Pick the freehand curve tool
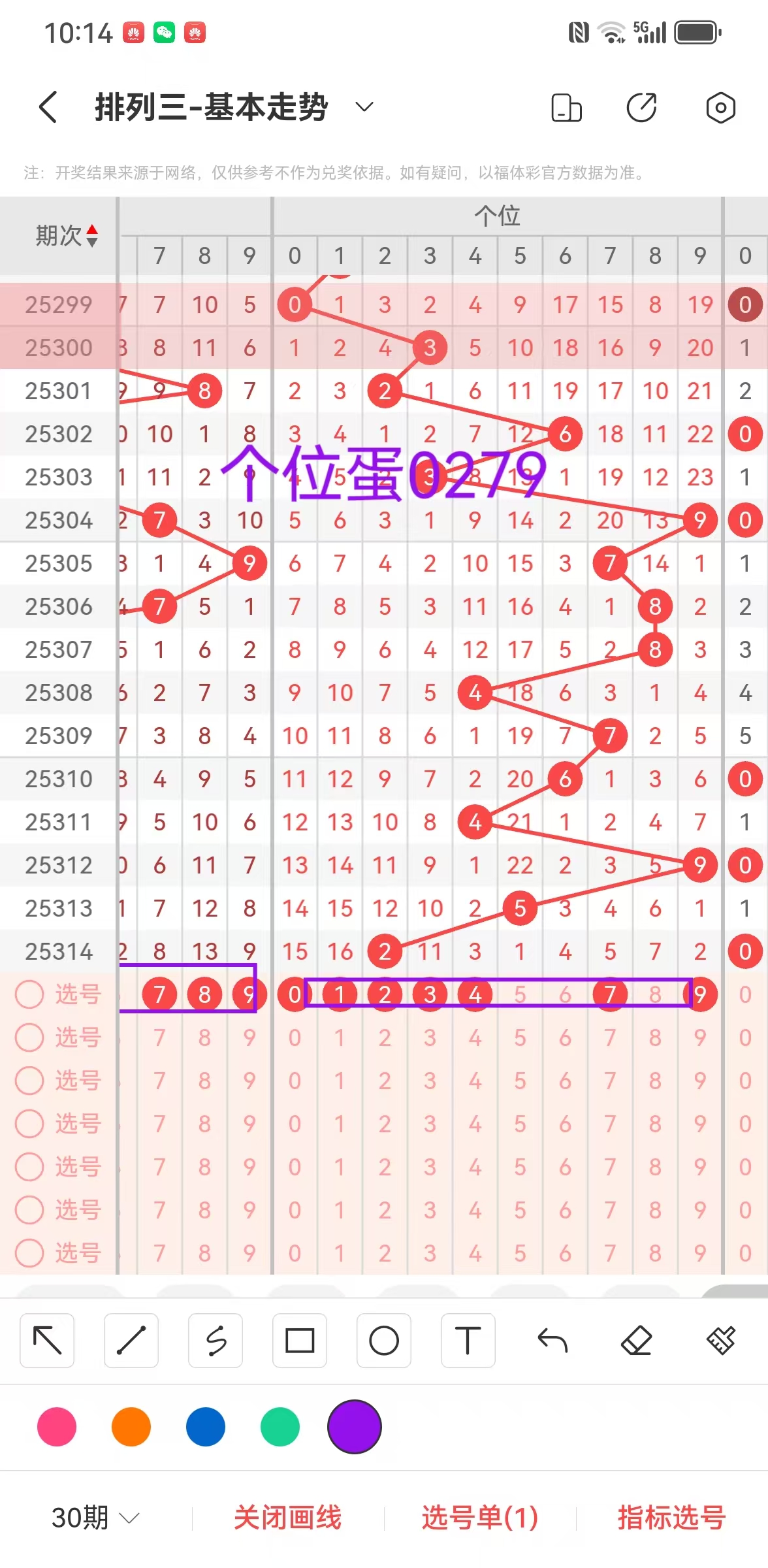This screenshot has width=768, height=1568. [216, 1341]
